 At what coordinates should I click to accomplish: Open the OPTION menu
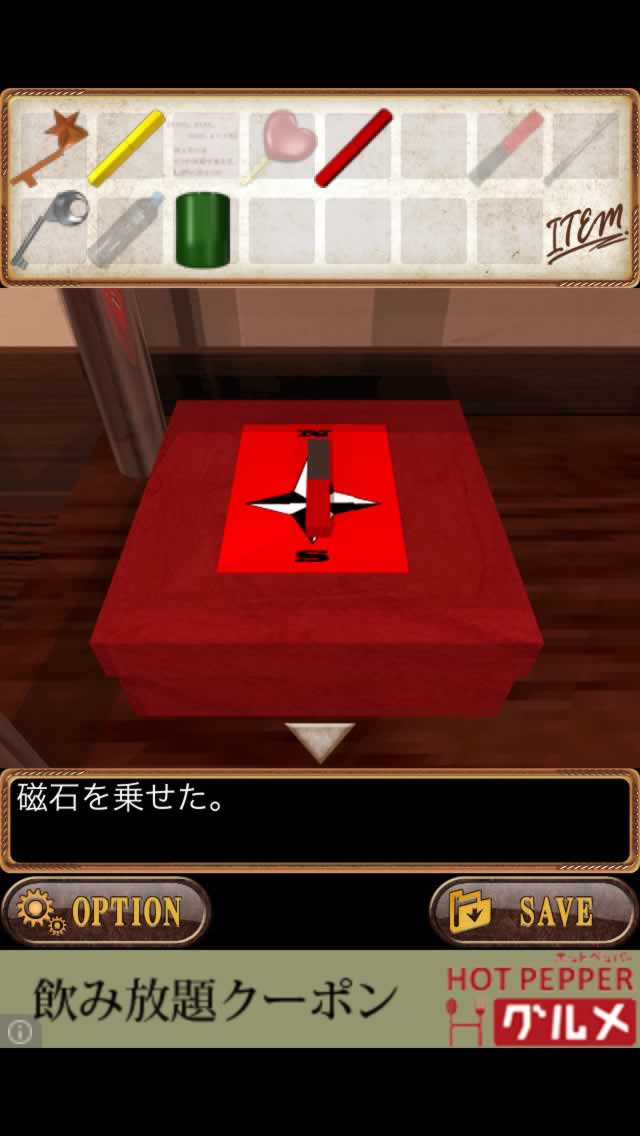(x=106, y=911)
